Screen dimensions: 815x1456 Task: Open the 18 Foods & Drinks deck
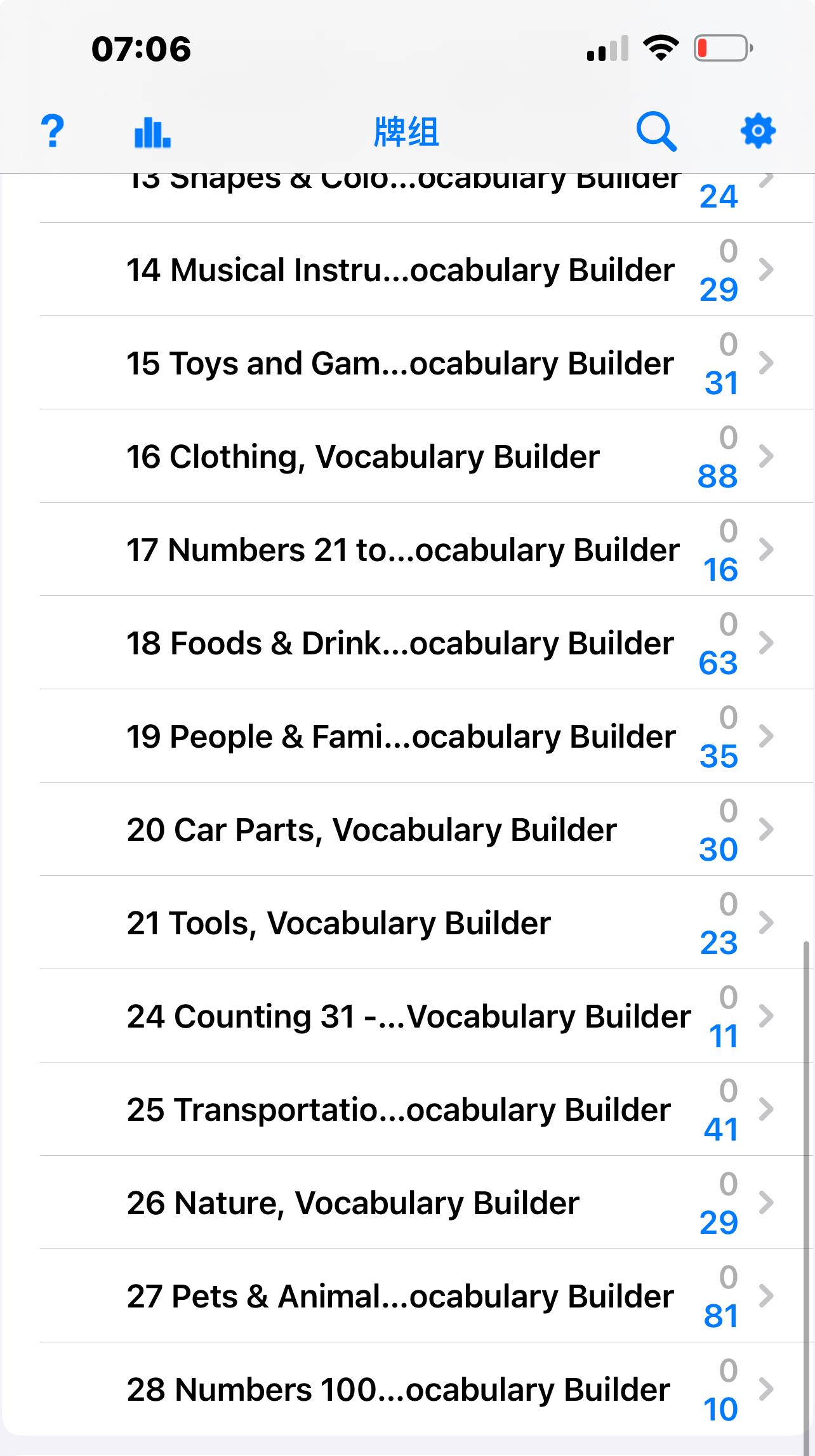click(427, 643)
